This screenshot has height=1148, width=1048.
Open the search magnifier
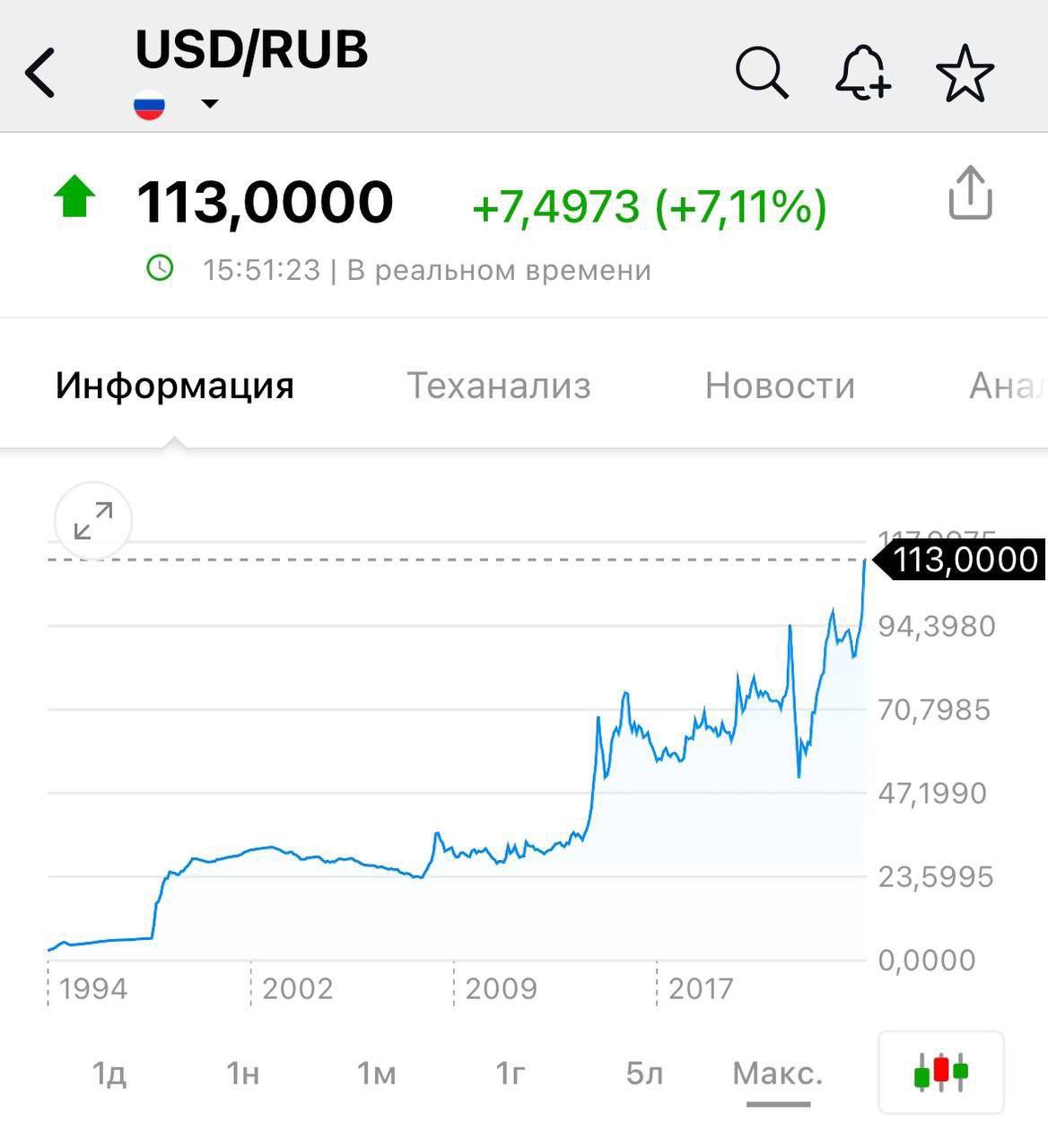click(x=762, y=73)
